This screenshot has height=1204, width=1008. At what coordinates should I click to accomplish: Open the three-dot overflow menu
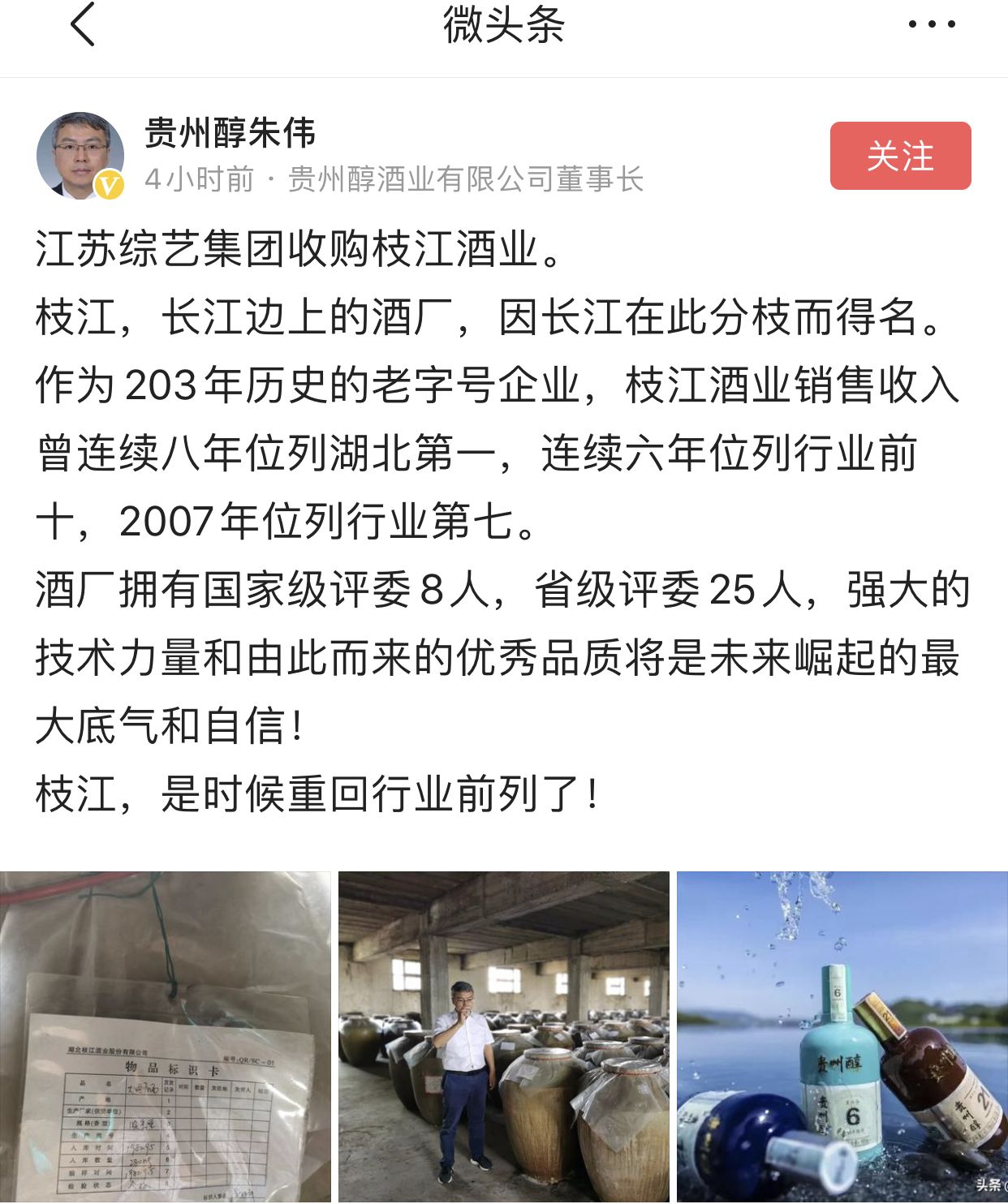(x=931, y=24)
